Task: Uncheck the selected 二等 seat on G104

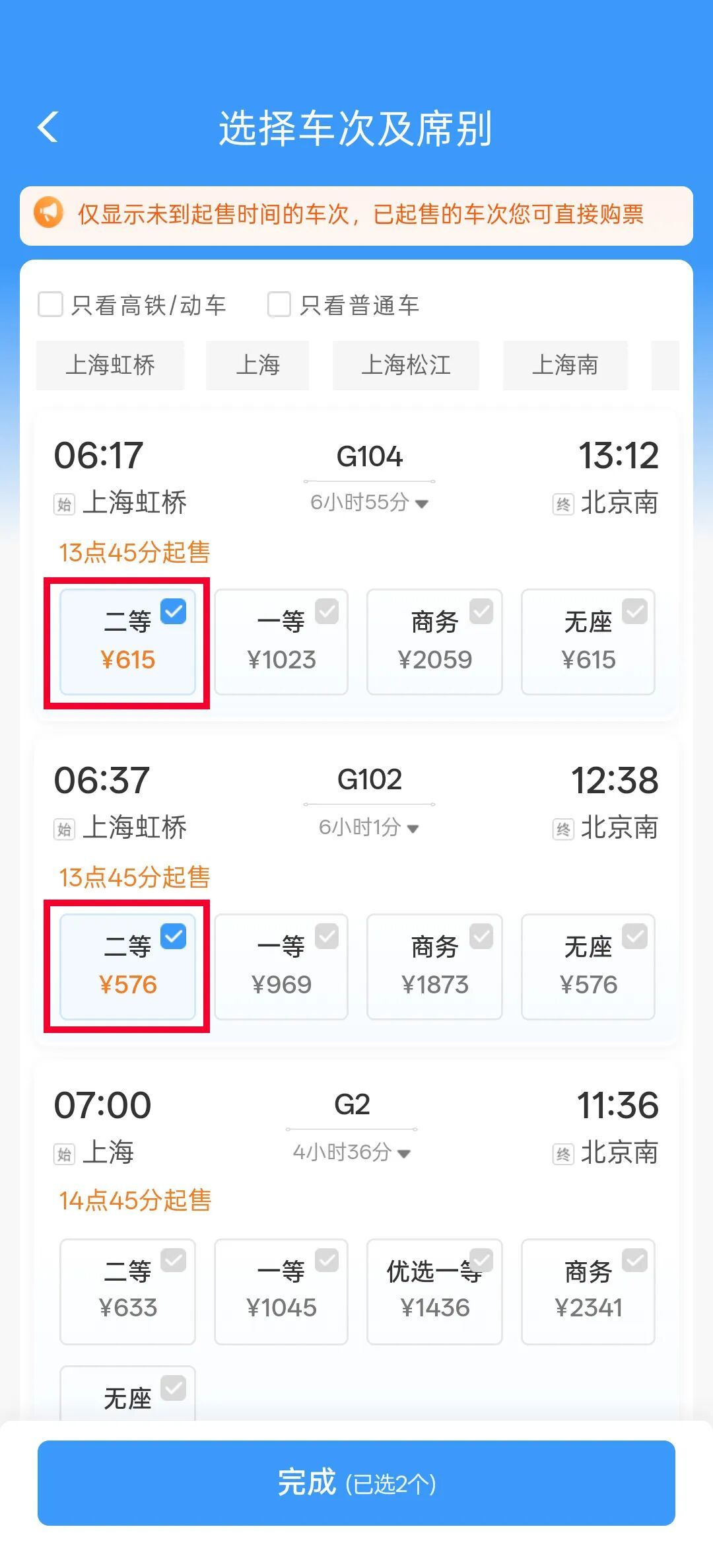Action: point(128,642)
